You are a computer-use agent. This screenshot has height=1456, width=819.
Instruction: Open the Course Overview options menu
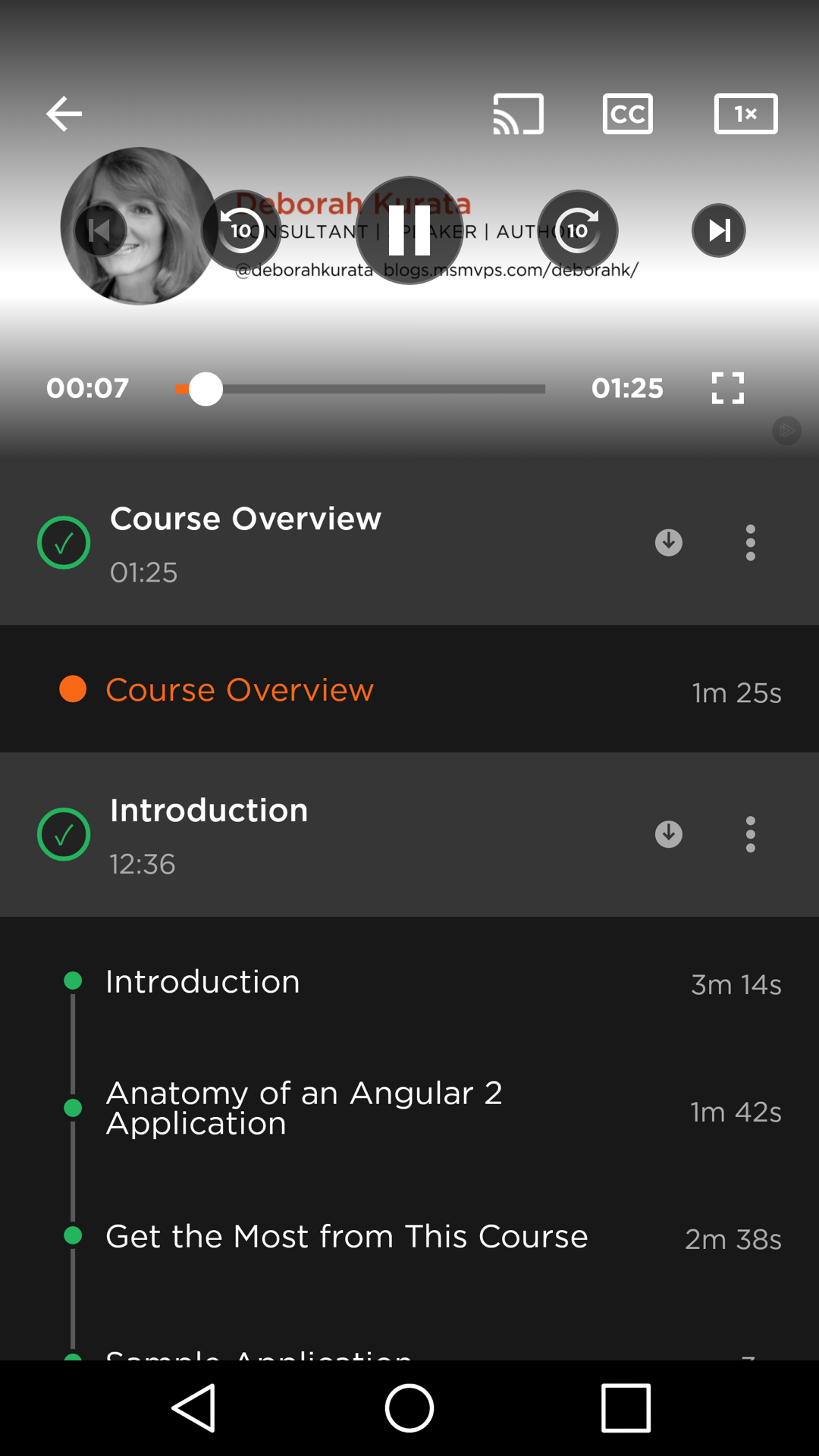(x=750, y=542)
